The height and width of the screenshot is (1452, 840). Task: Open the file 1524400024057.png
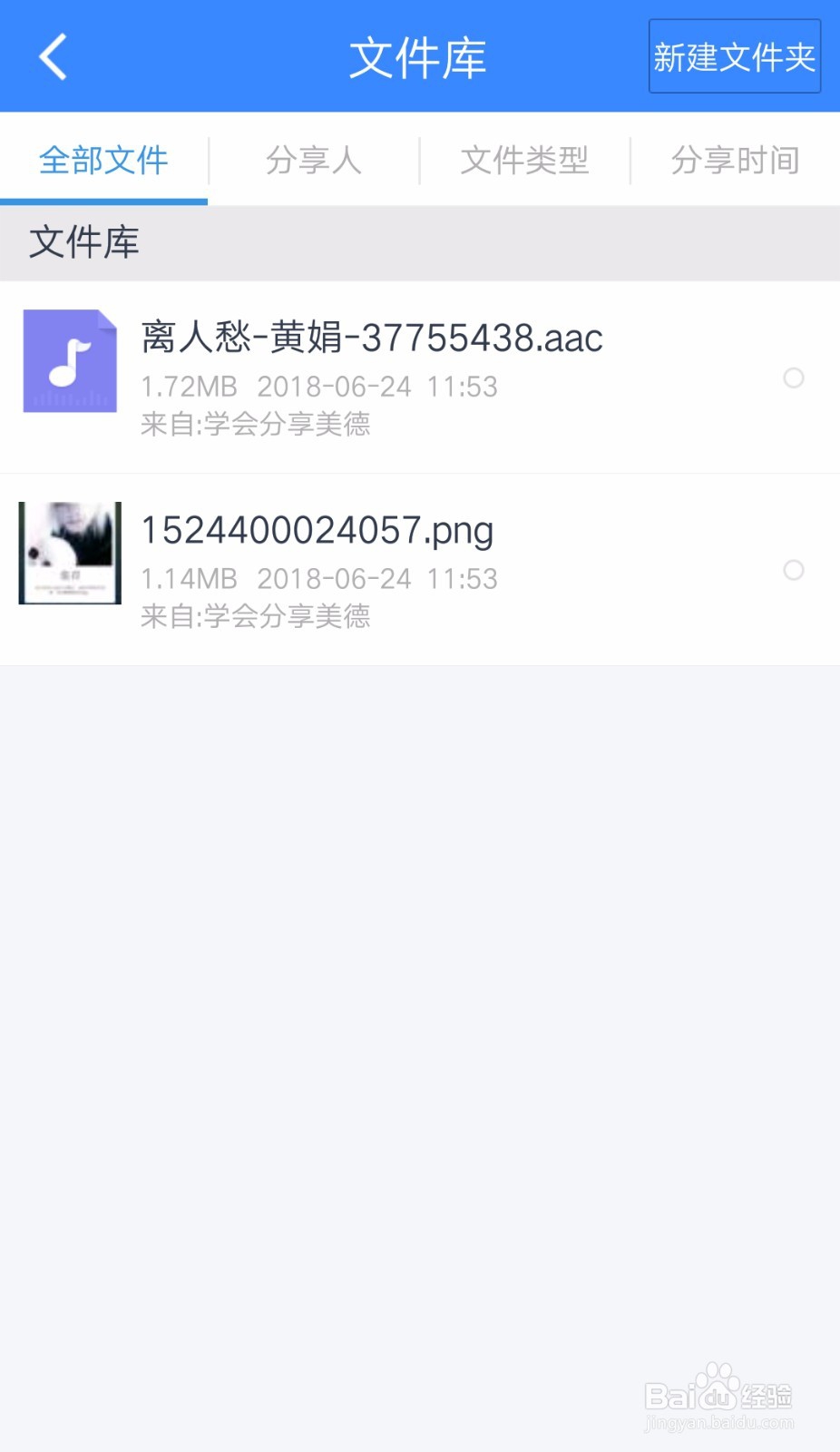(x=317, y=530)
